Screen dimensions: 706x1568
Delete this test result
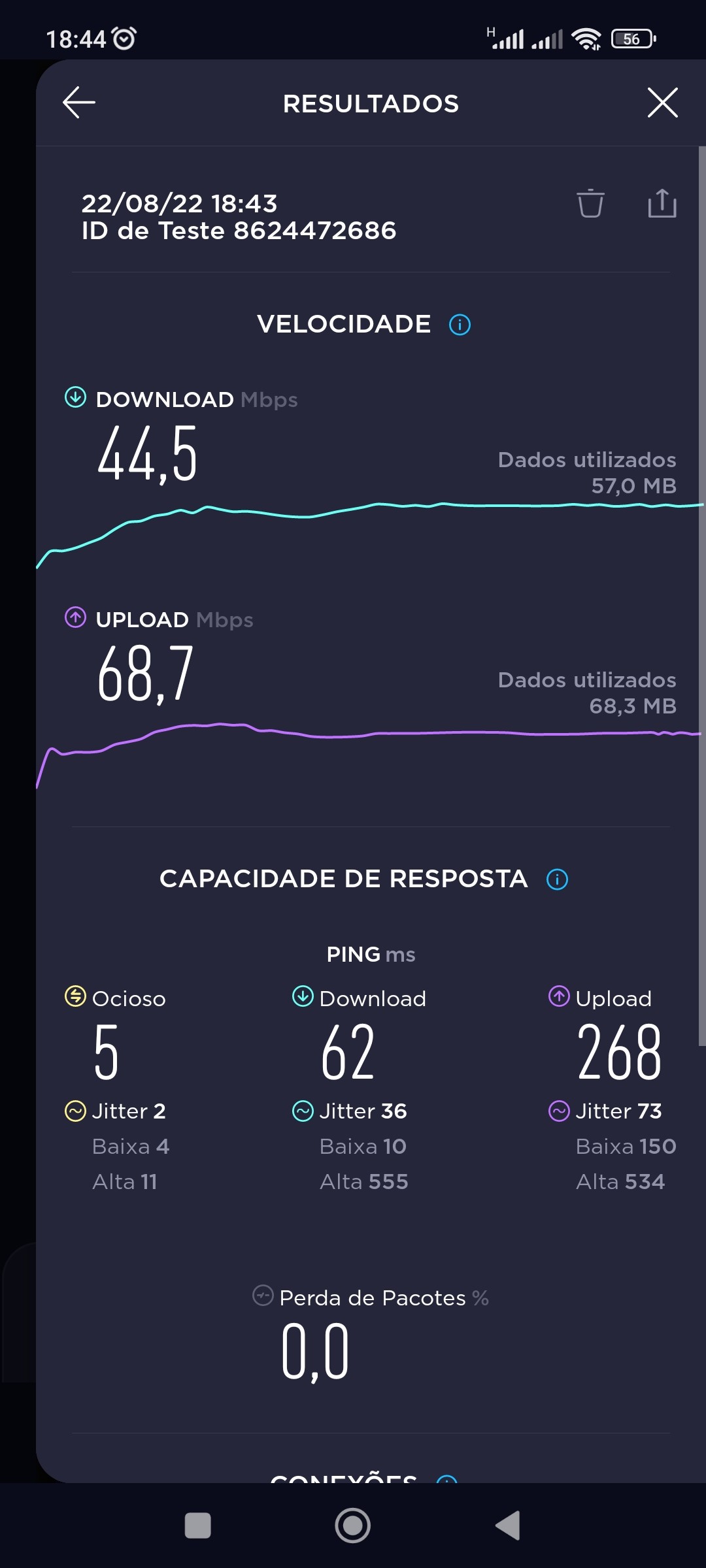click(x=590, y=203)
